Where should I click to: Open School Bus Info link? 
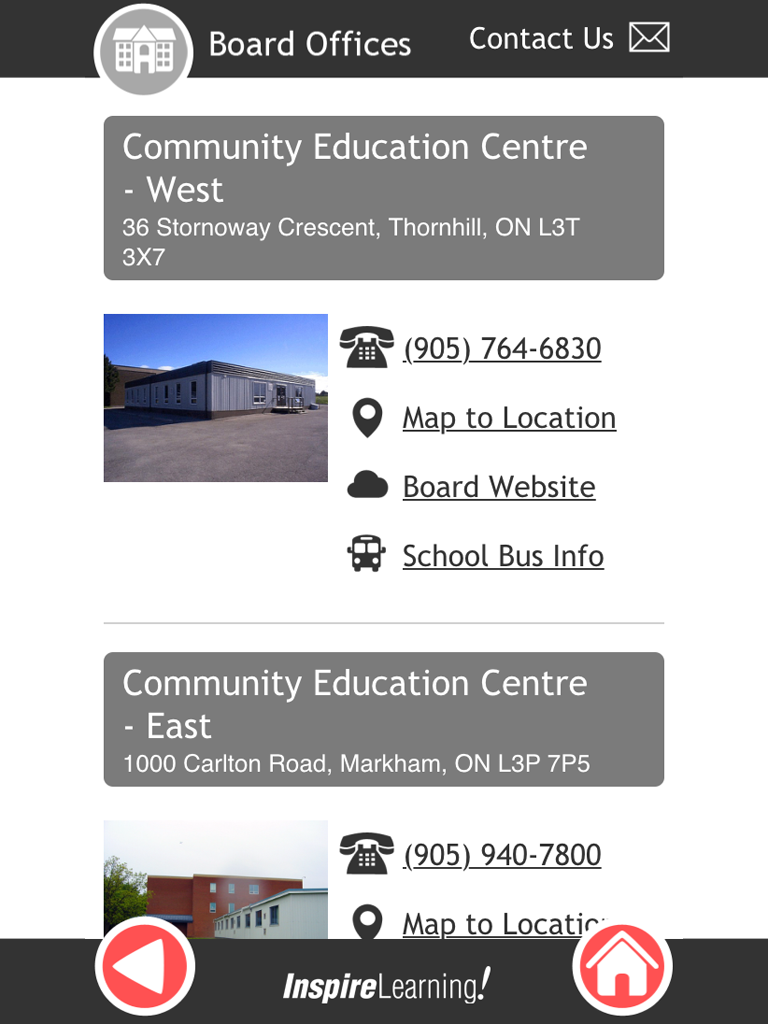[503, 556]
